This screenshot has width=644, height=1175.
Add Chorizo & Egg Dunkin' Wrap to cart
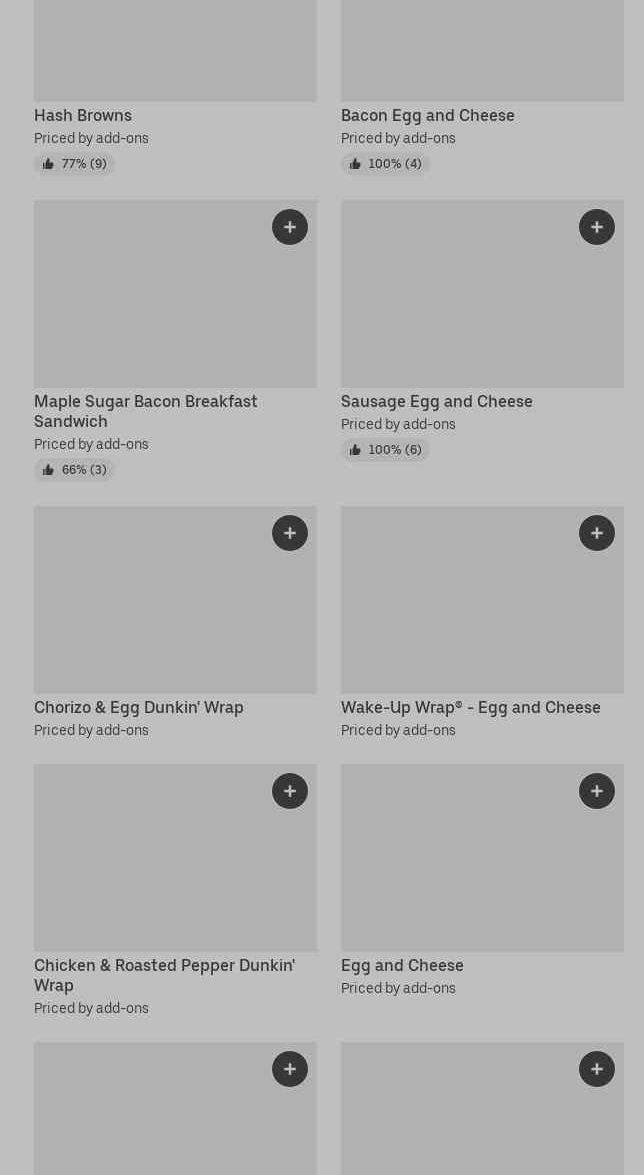[289, 533]
